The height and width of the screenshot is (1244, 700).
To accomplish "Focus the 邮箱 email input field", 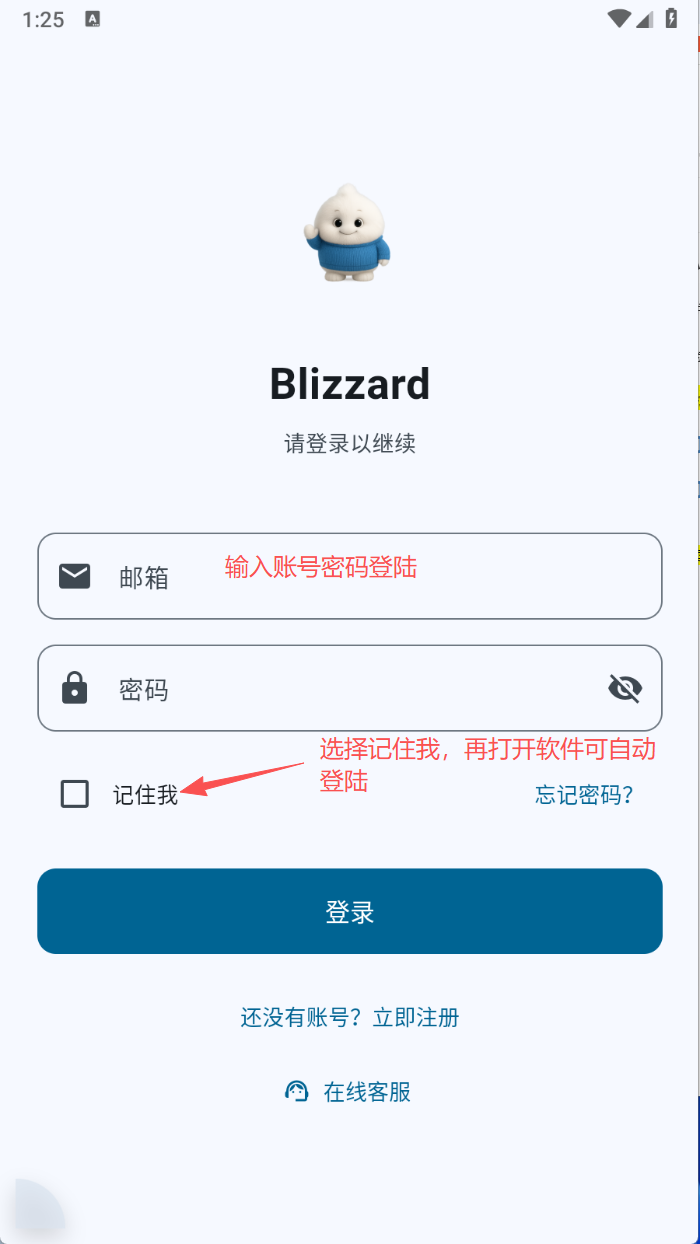I will pyautogui.click(x=350, y=577).
